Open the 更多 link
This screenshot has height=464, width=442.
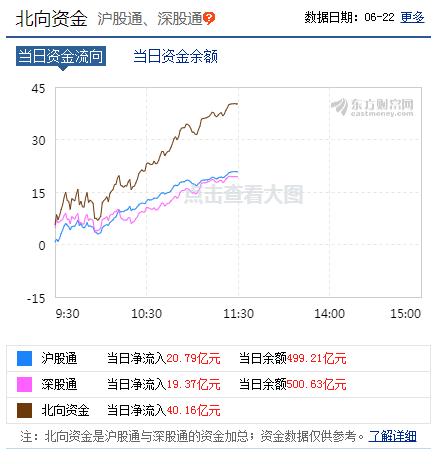tap(412, 17)
